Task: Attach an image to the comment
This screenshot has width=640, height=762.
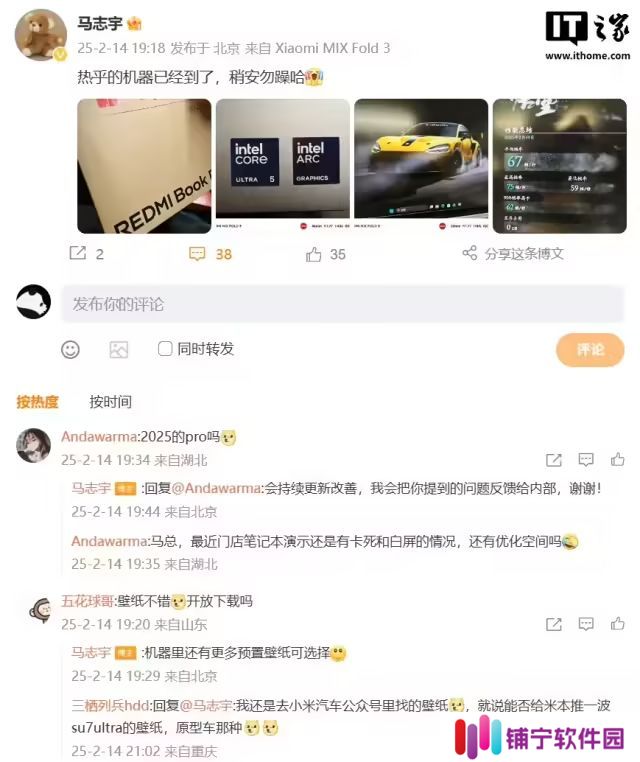Action: [119, 349]
